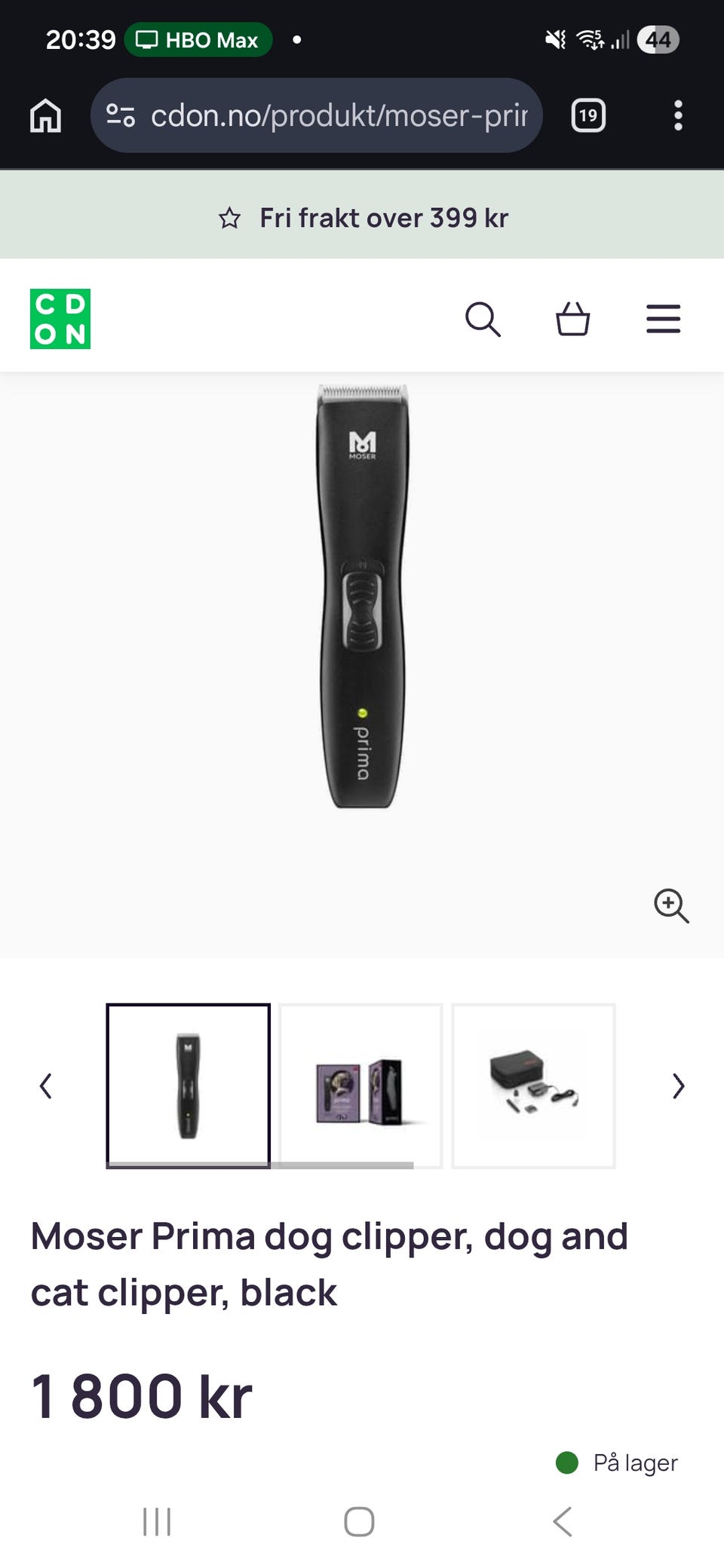Search the CDON store

(x=483, y=319)
